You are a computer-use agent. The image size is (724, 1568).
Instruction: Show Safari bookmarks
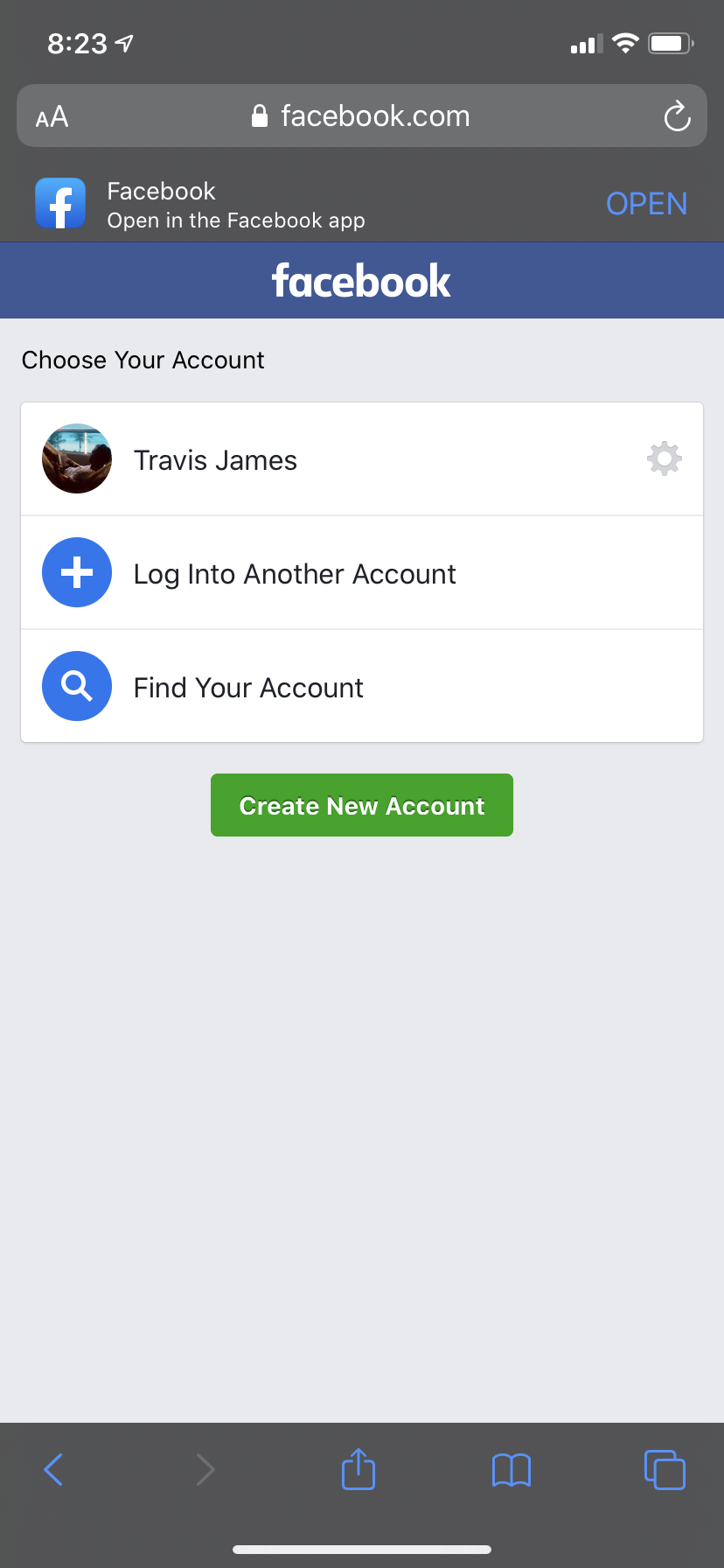pyautogui.click(x=512, y=1469)
